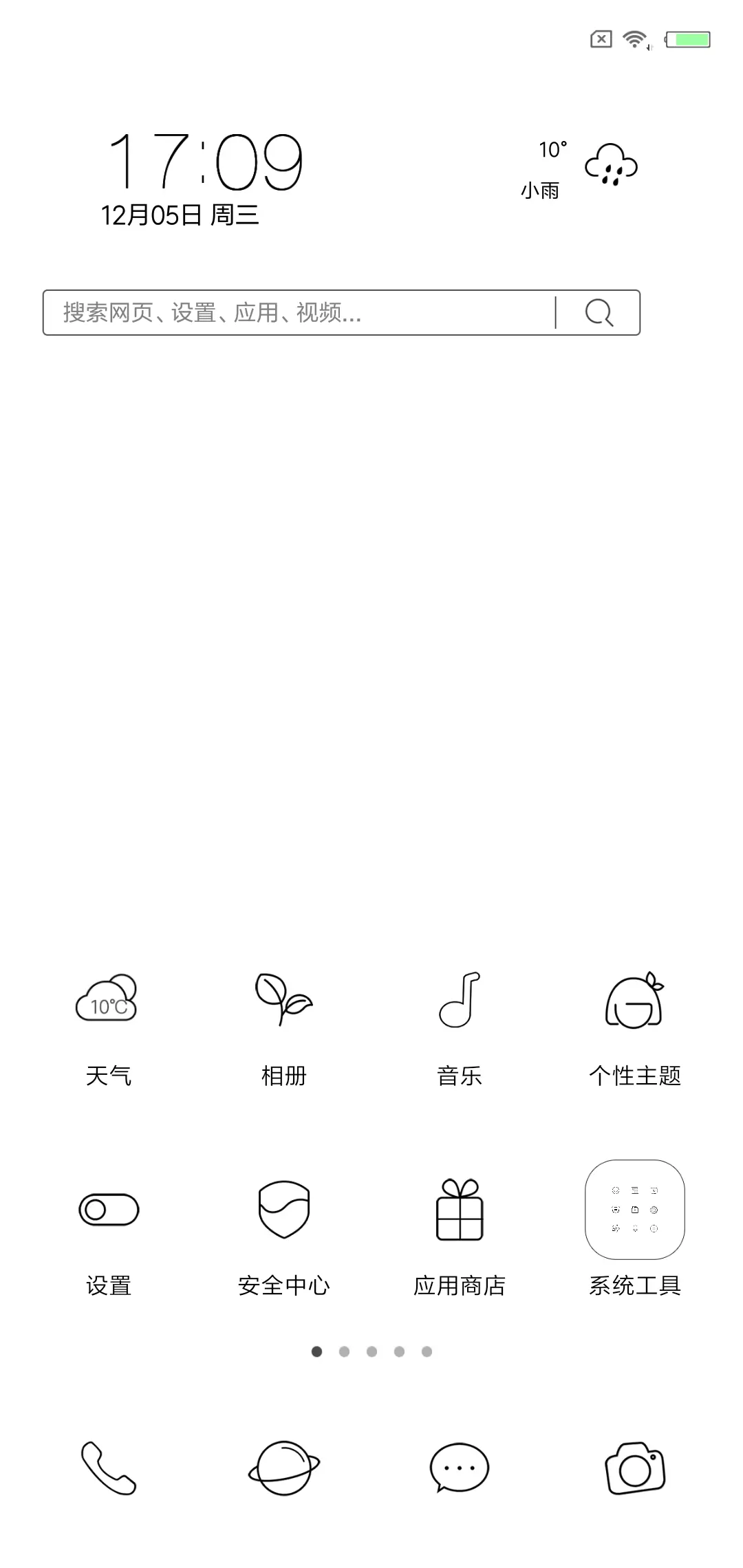The height and width of the screenshot is (1568, 743).
Task: Open the 音乐 music app
Action: pos(460,1001)
